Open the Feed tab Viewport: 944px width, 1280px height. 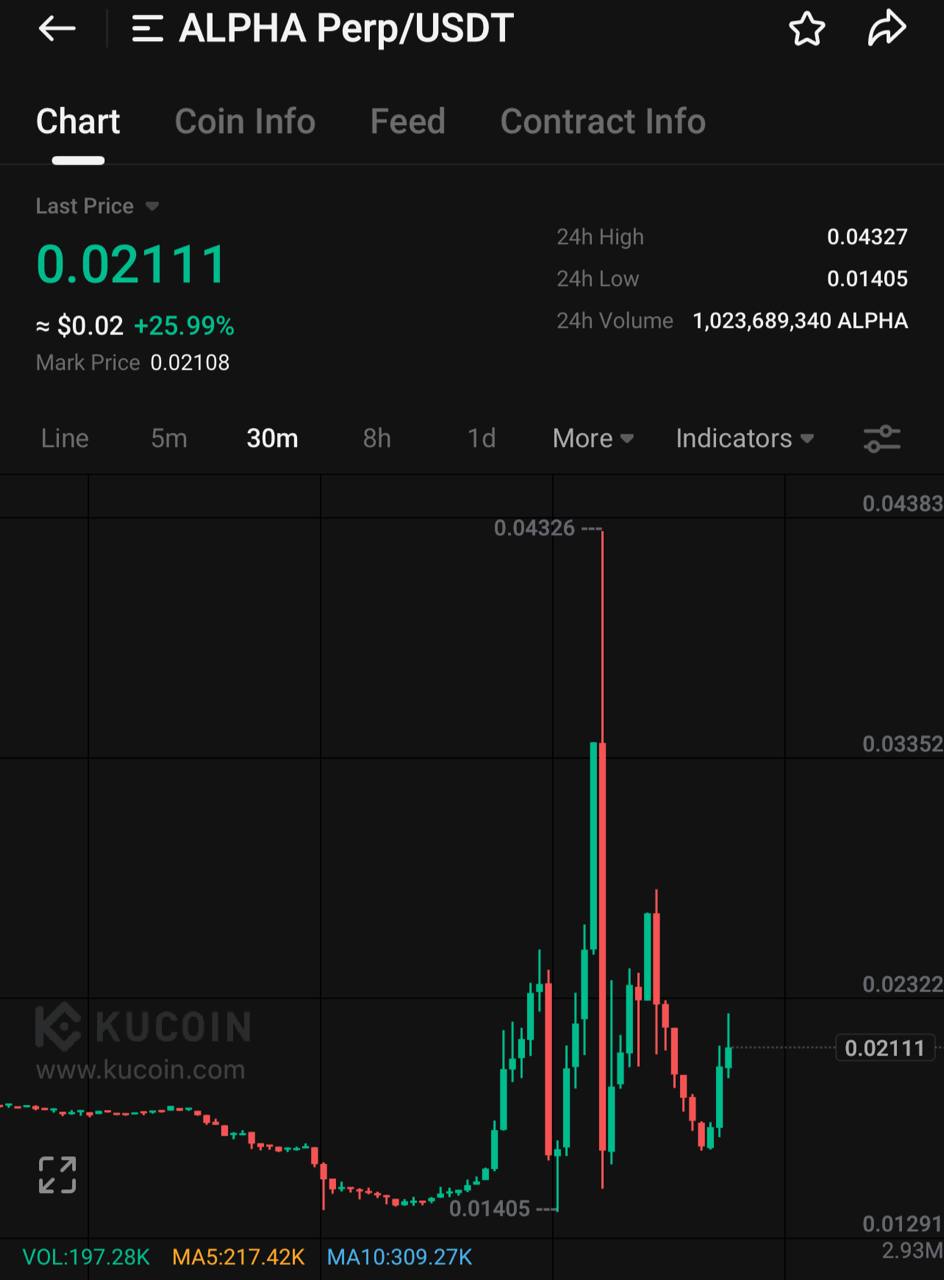[407, 121]
